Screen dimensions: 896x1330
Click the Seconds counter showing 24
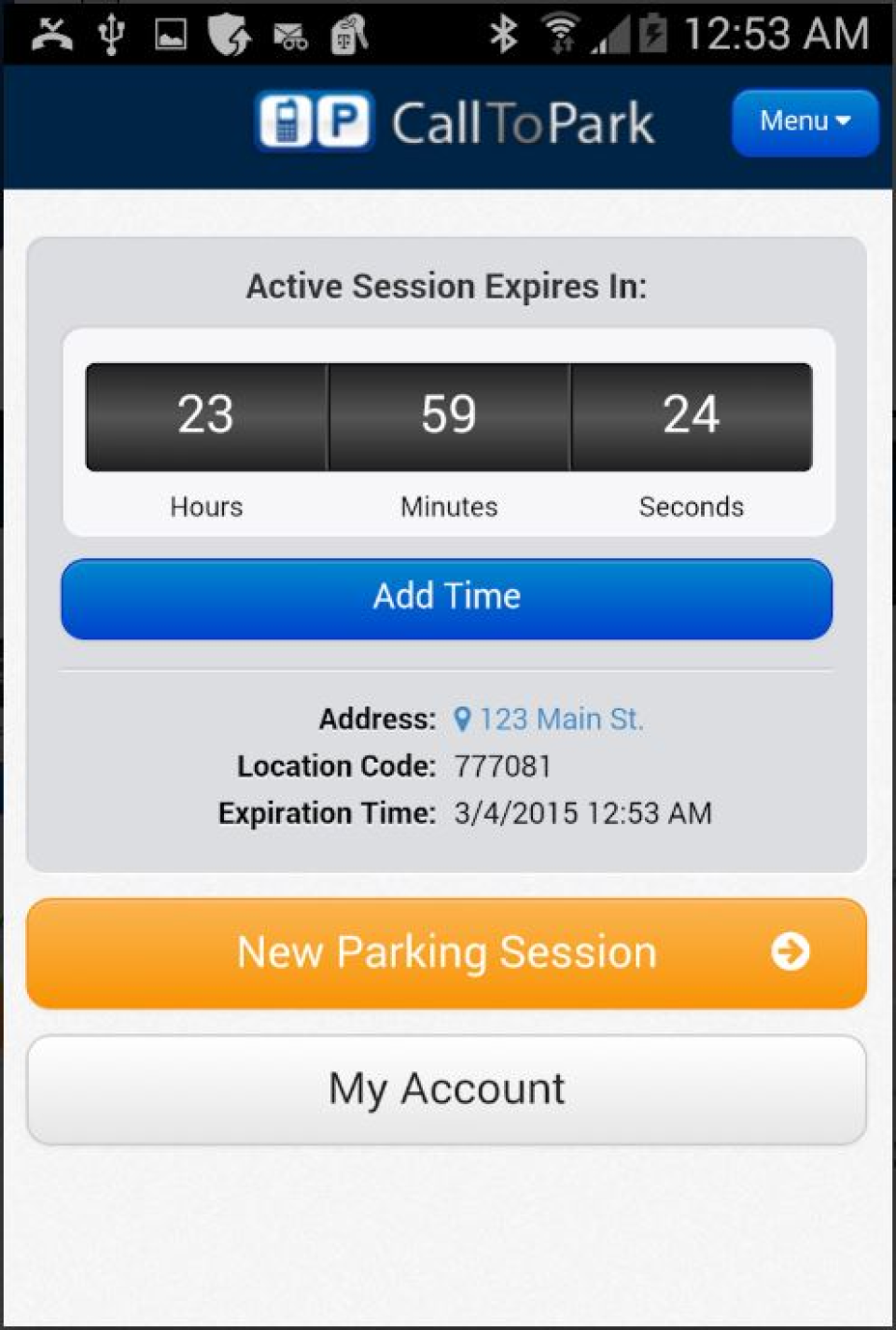tap(691, 415)
